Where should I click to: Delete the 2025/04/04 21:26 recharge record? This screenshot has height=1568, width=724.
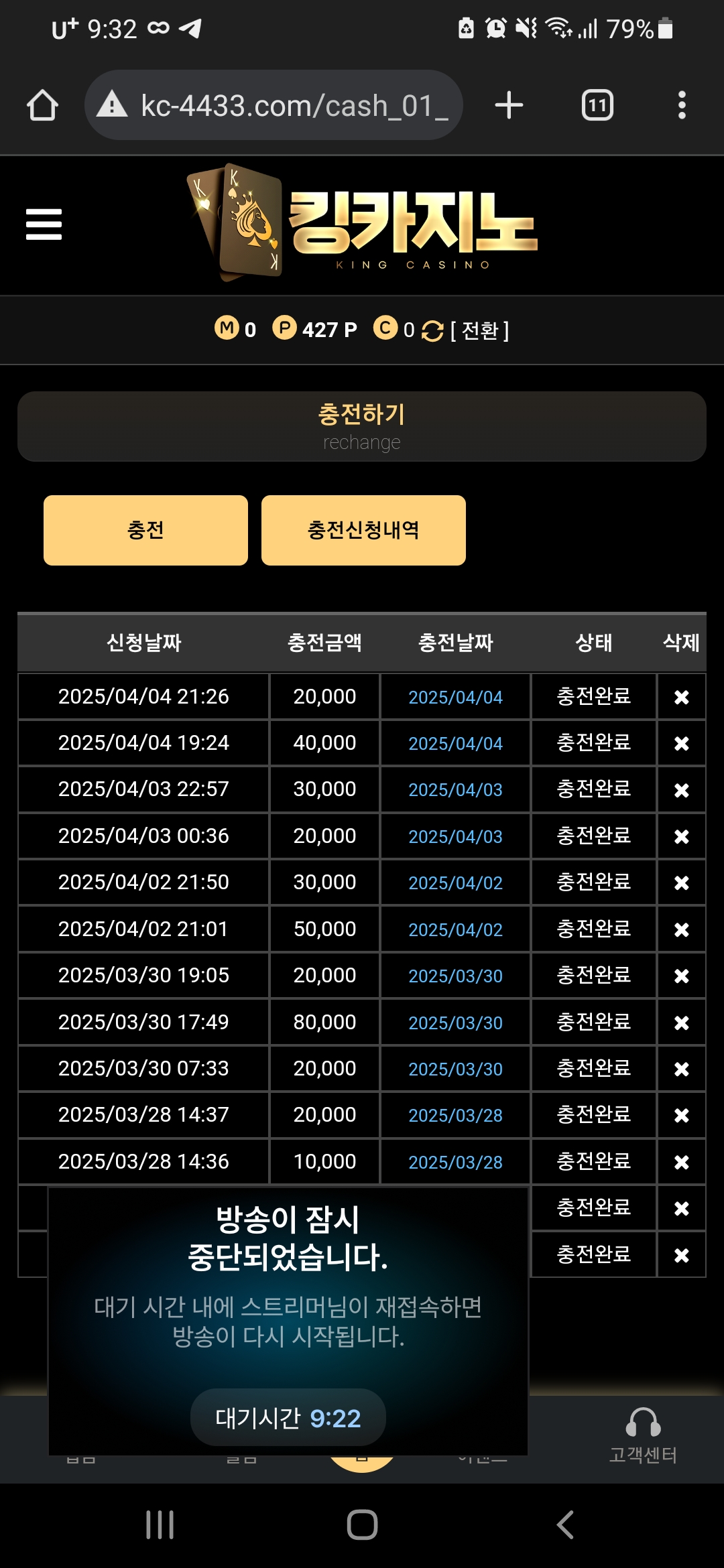click(681, 698)
